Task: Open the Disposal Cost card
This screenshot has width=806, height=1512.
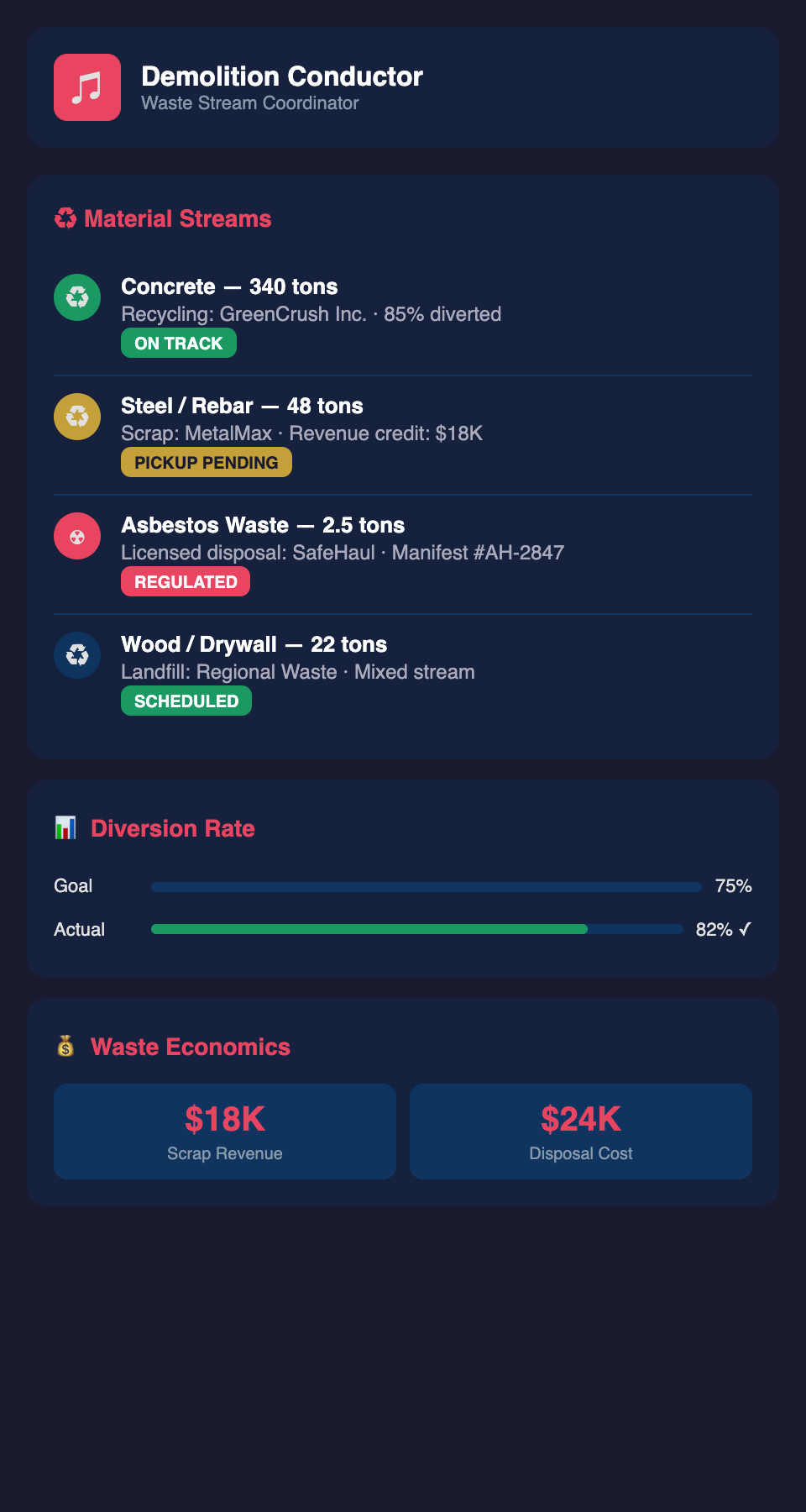Action: click(581, 1131)
